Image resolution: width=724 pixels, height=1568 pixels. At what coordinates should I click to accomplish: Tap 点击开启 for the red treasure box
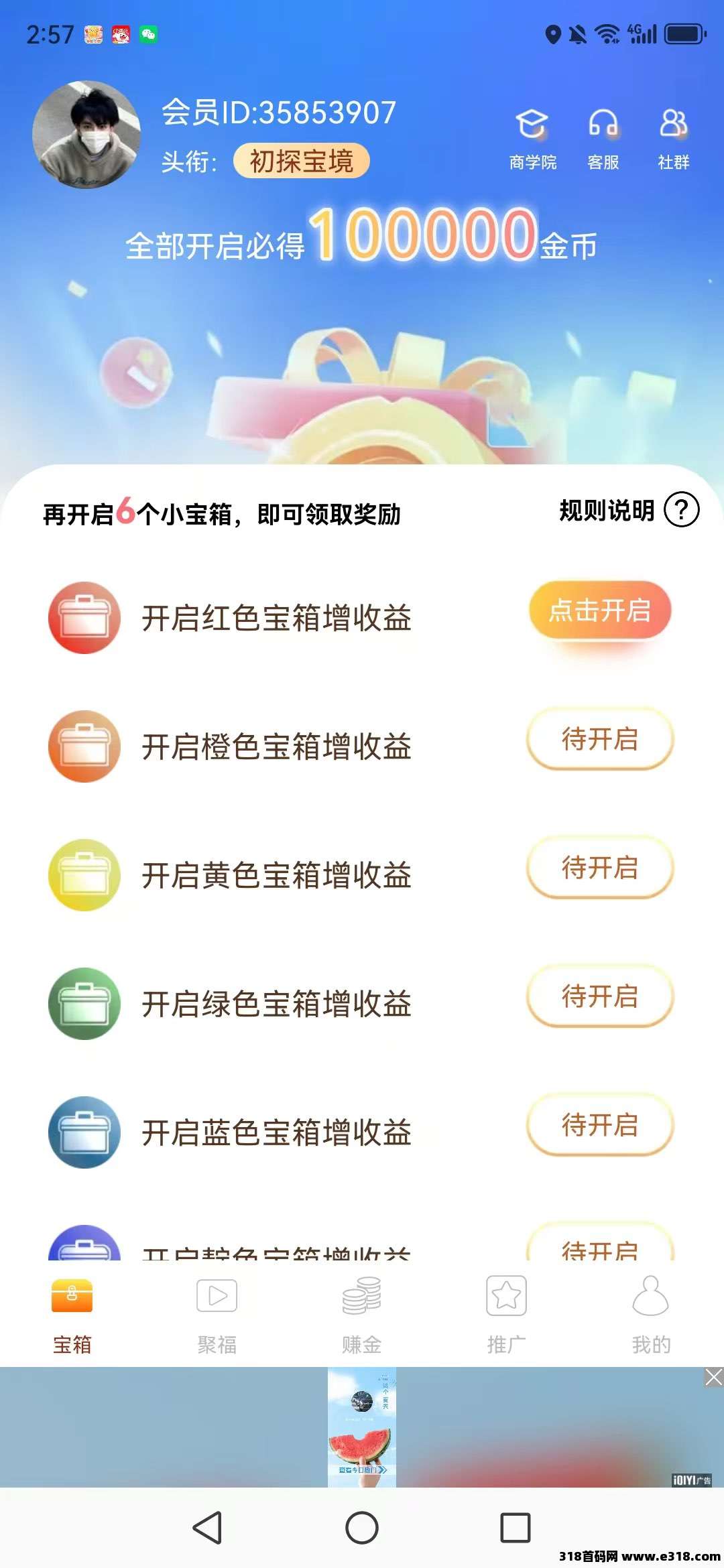pos(600,610)
